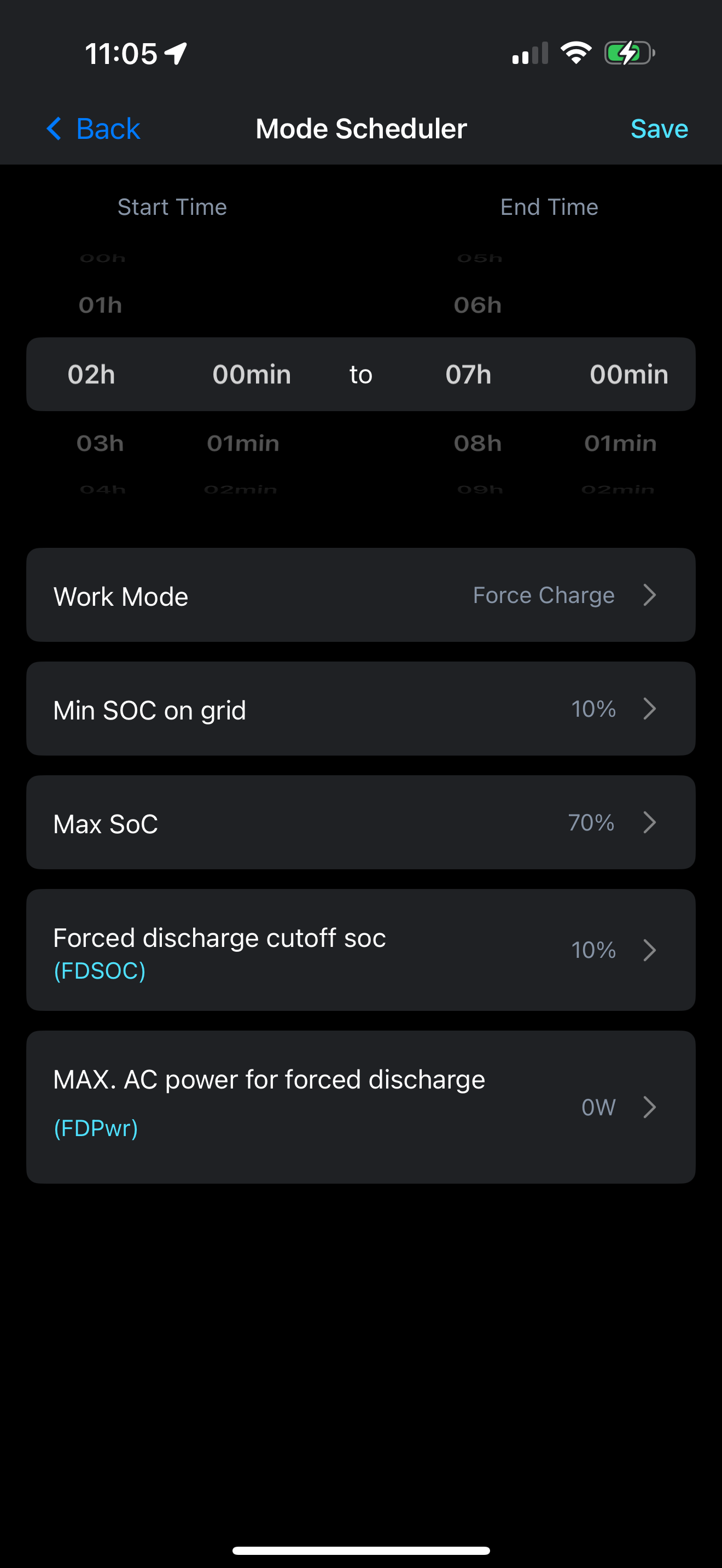Go back from Mode Scheduler
This screenshot has width=722, height=1568.
pos(94,129)
